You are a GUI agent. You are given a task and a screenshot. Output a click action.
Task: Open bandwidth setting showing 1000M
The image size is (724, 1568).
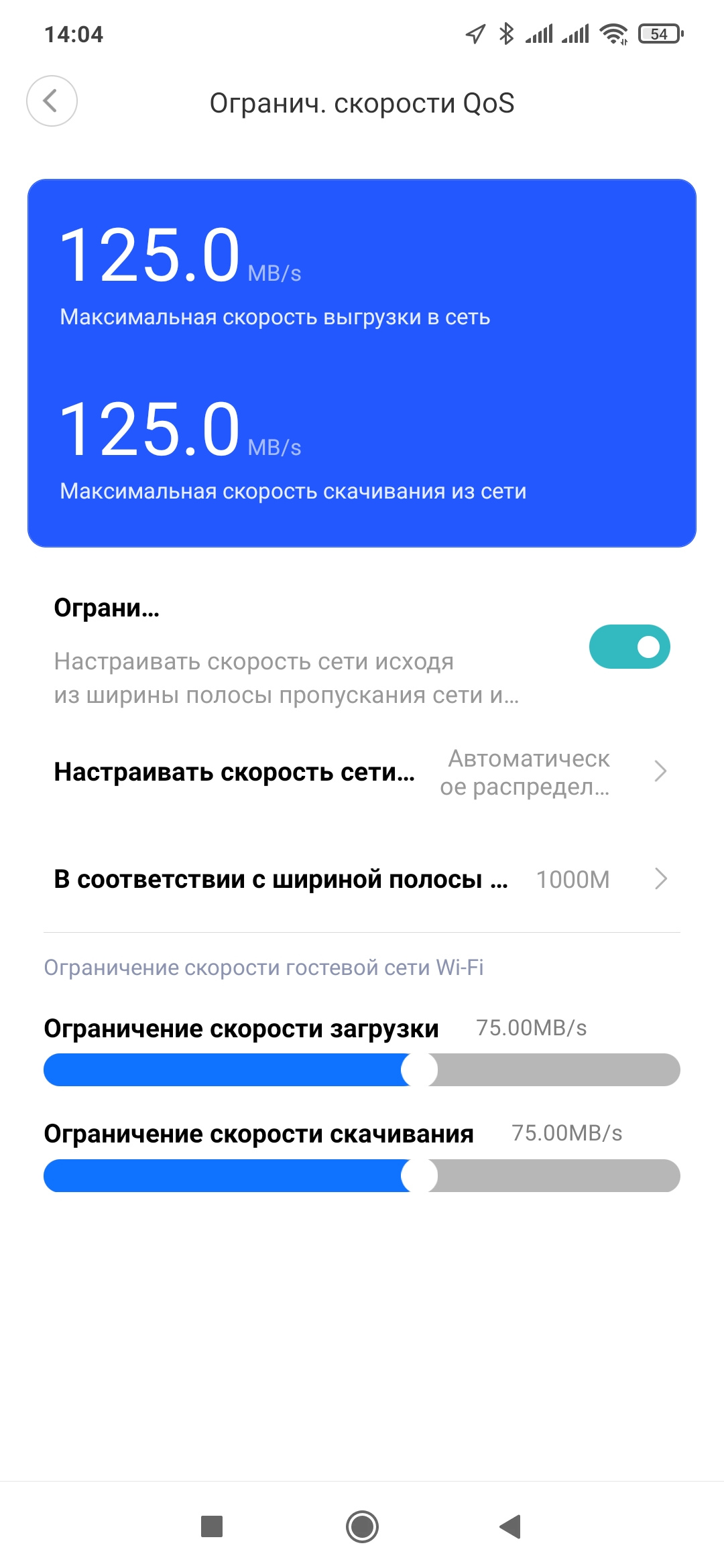click(362, 879)
